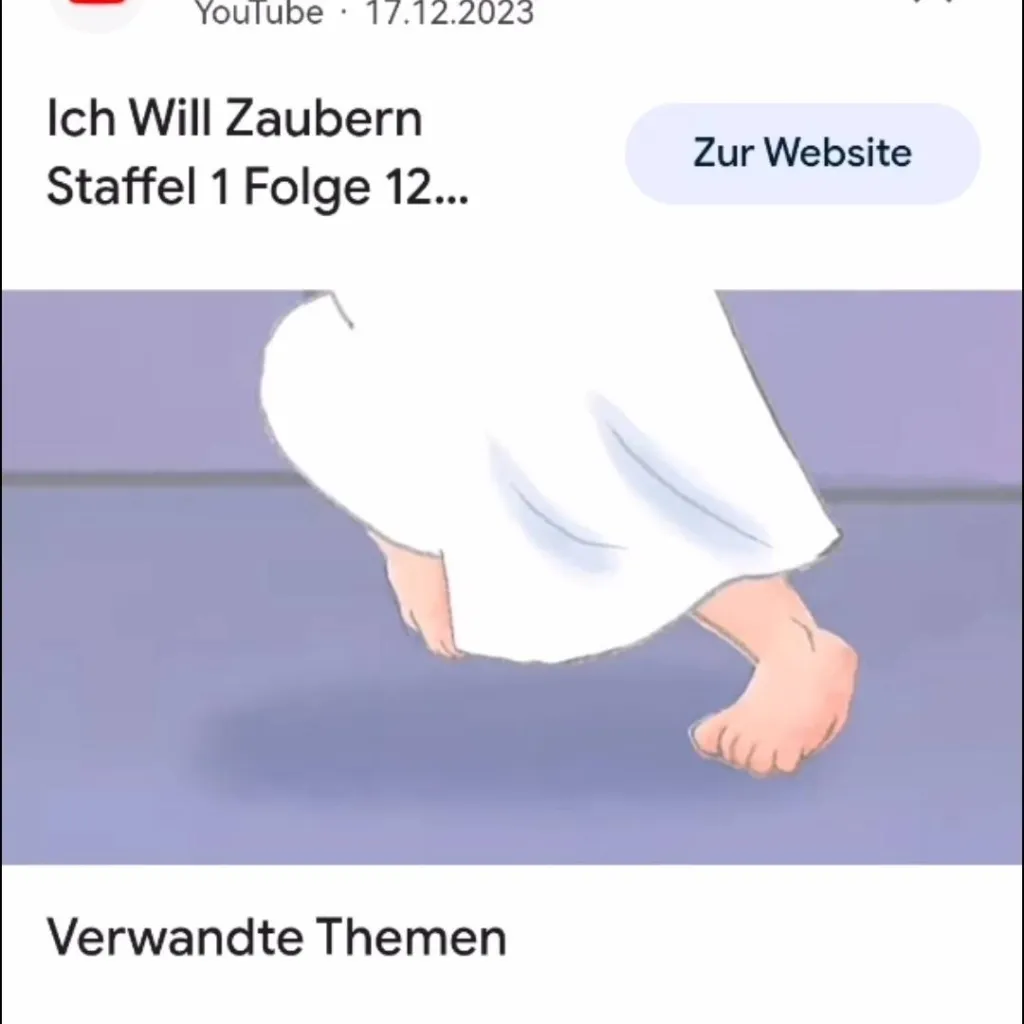Open the Ich Will Zaubern video title
1024x1024 pixels.
[257, 153]
